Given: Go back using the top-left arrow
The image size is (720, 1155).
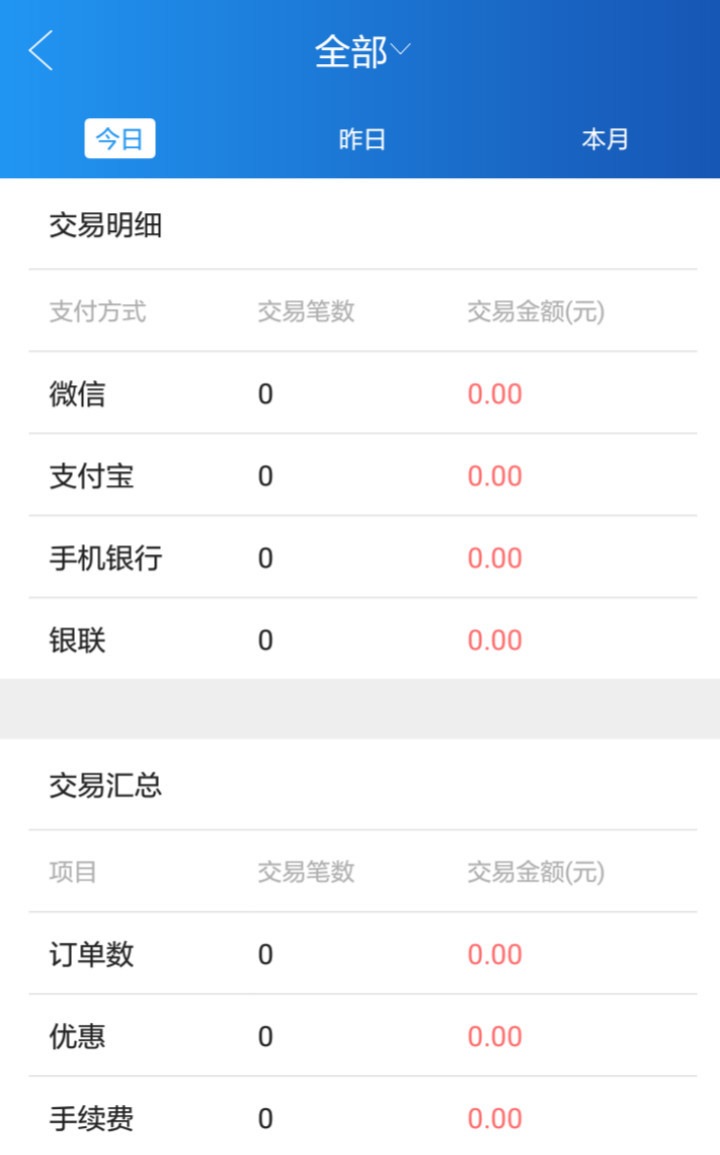Looking at the screenshot, I should [x=41, y=50].
